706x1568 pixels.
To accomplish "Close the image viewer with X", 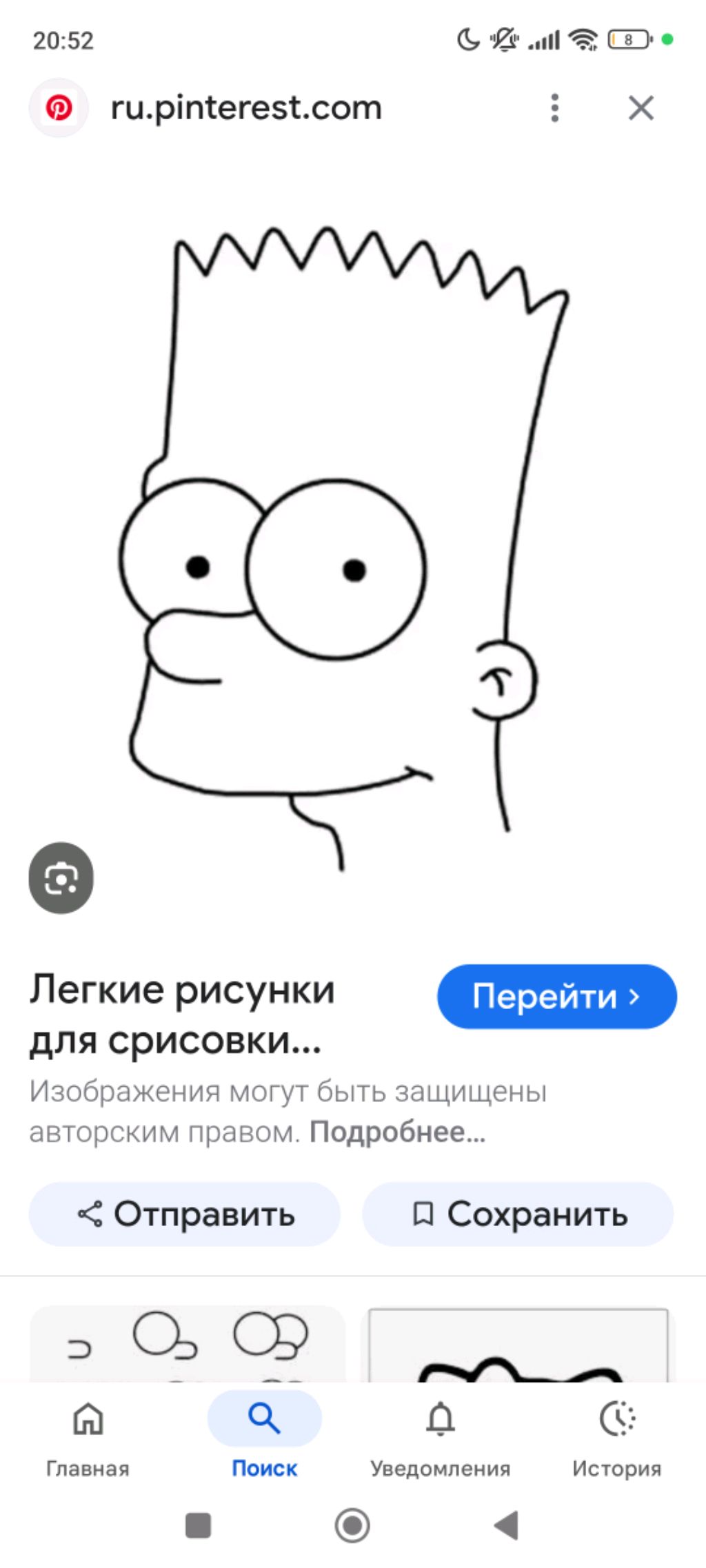I will pos(641,108).
